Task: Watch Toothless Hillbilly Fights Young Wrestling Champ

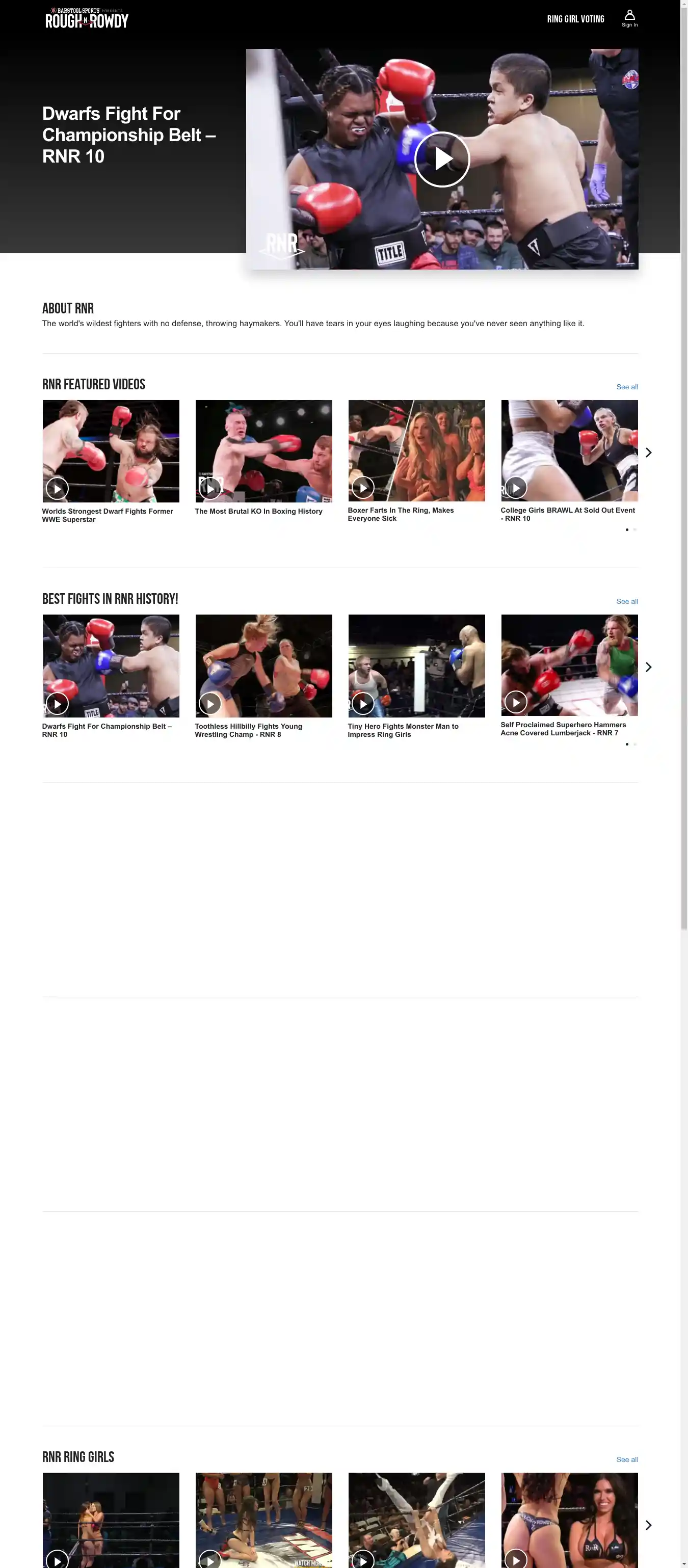Action: pos(263,666)
